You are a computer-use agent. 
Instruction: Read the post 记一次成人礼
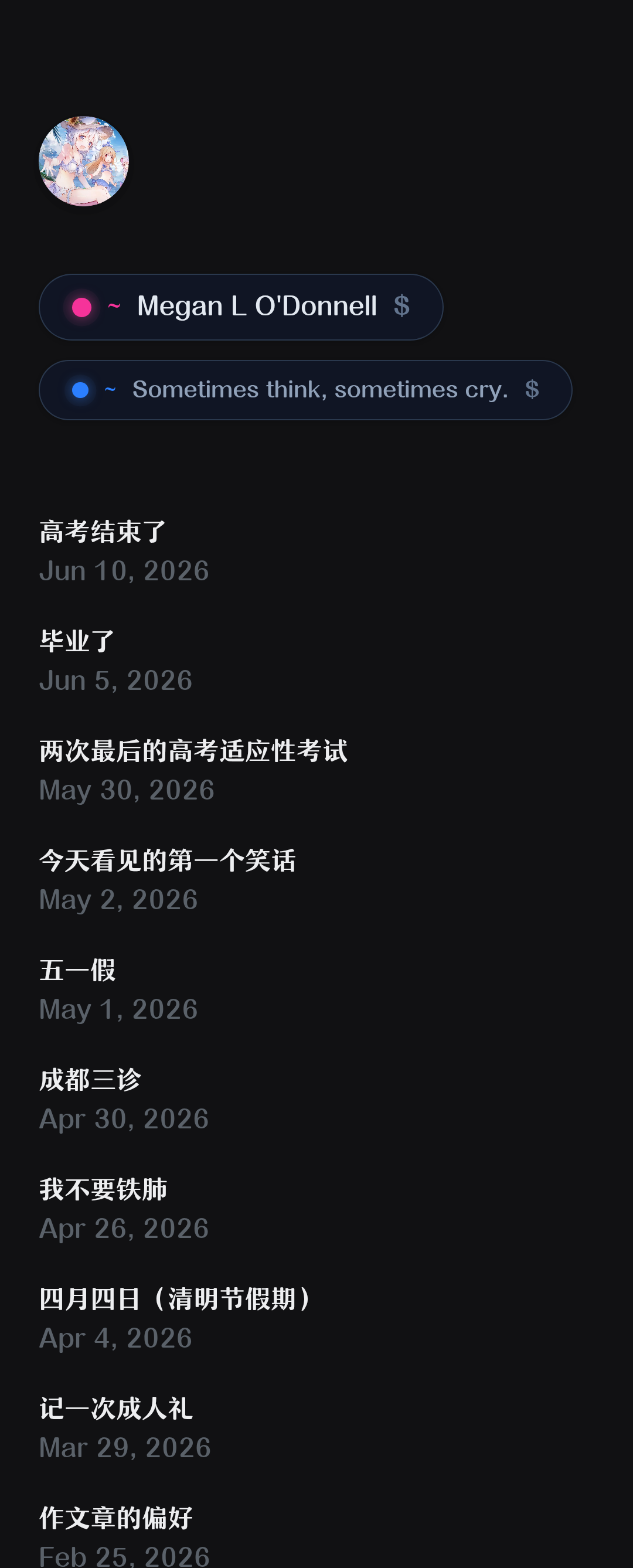coord(115,1408)
